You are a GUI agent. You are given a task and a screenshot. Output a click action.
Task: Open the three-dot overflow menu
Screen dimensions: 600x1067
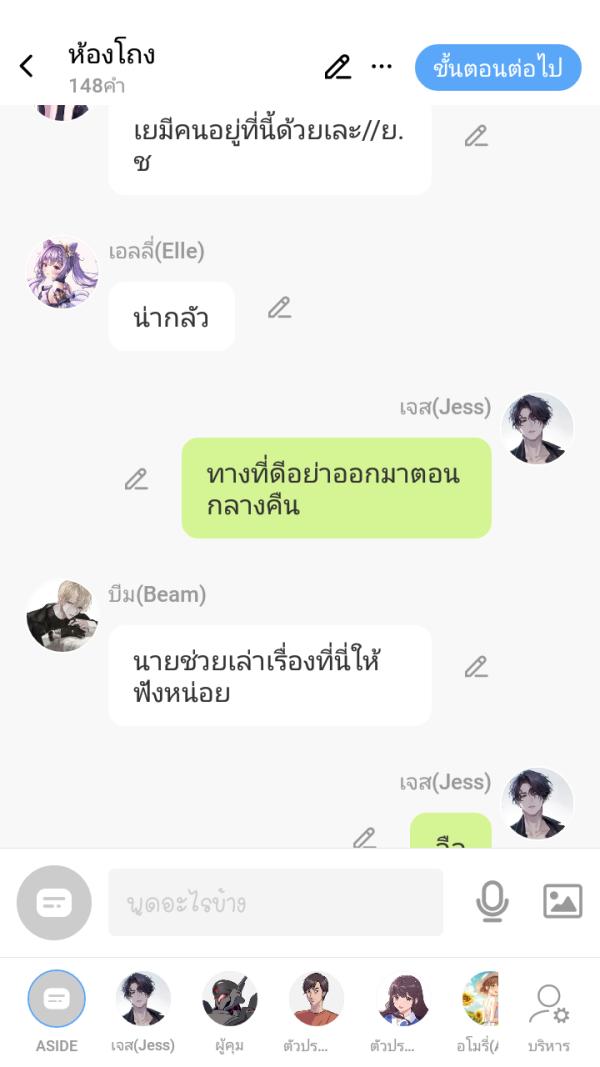pyautogui.click(x=382, y=67)
